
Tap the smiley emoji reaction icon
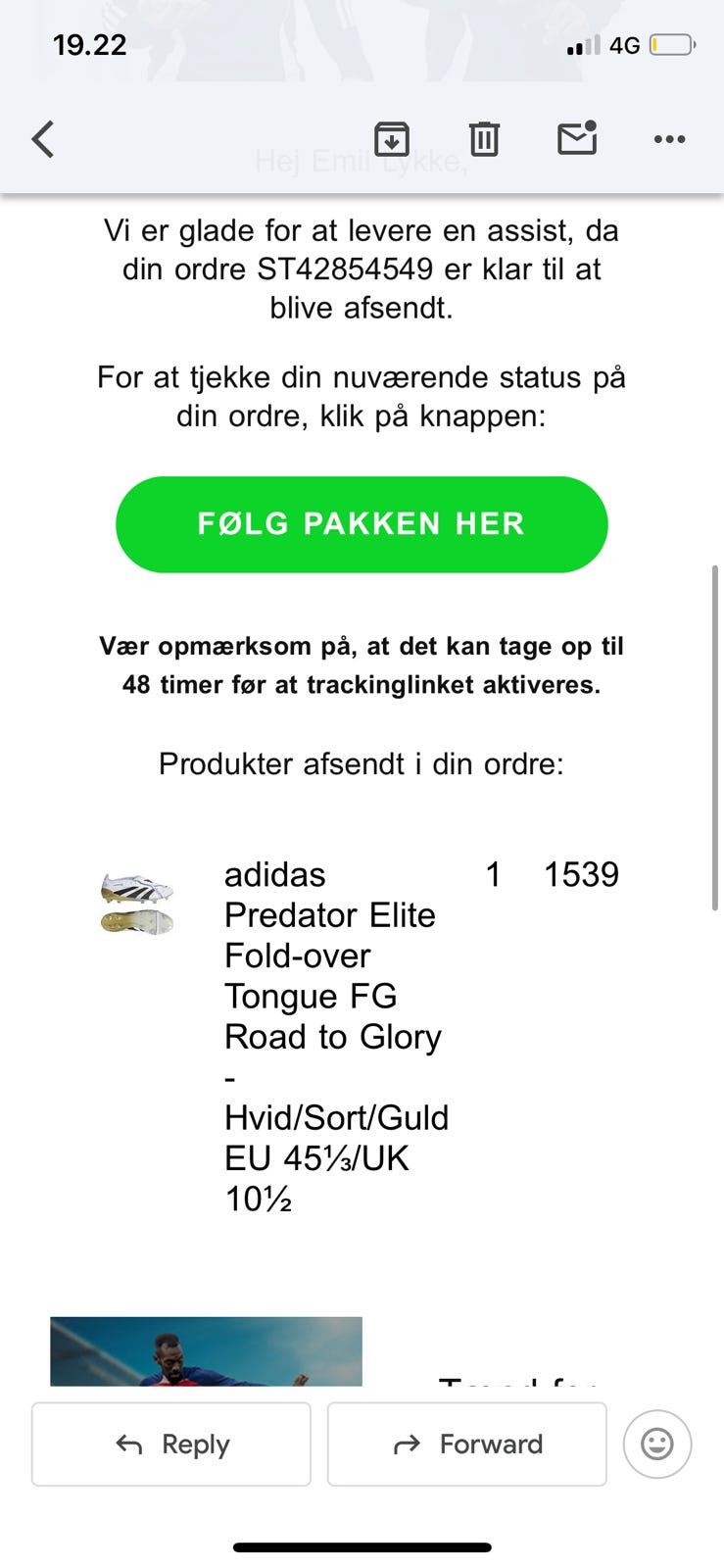656,1444
